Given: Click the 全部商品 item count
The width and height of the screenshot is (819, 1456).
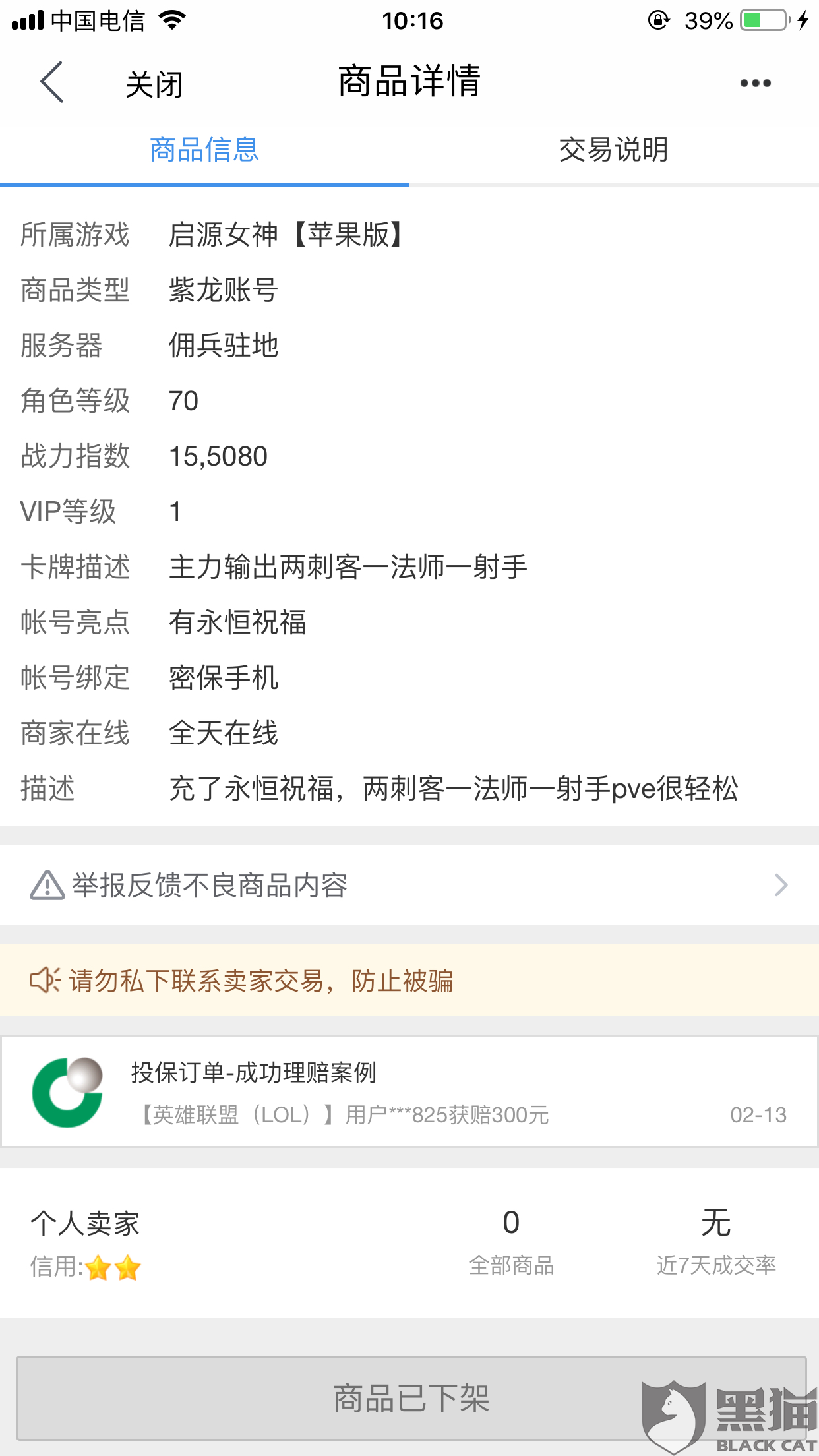Looking at the screenshot, I should [510, 1265].
